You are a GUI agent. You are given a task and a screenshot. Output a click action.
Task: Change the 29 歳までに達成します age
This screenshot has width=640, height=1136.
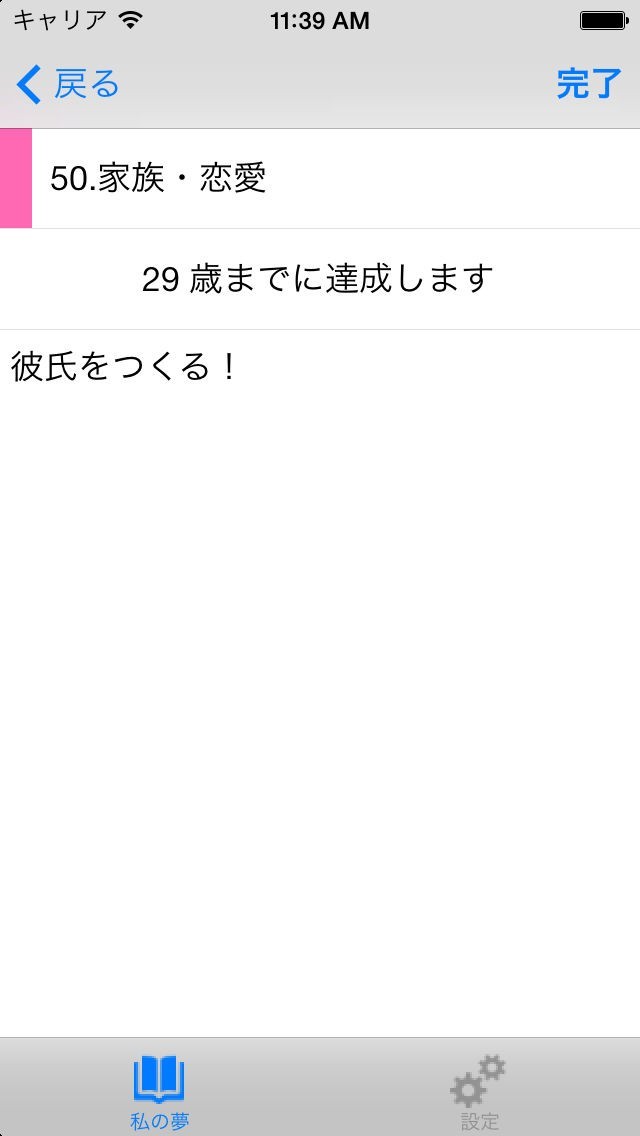click(x=318, y=279)
